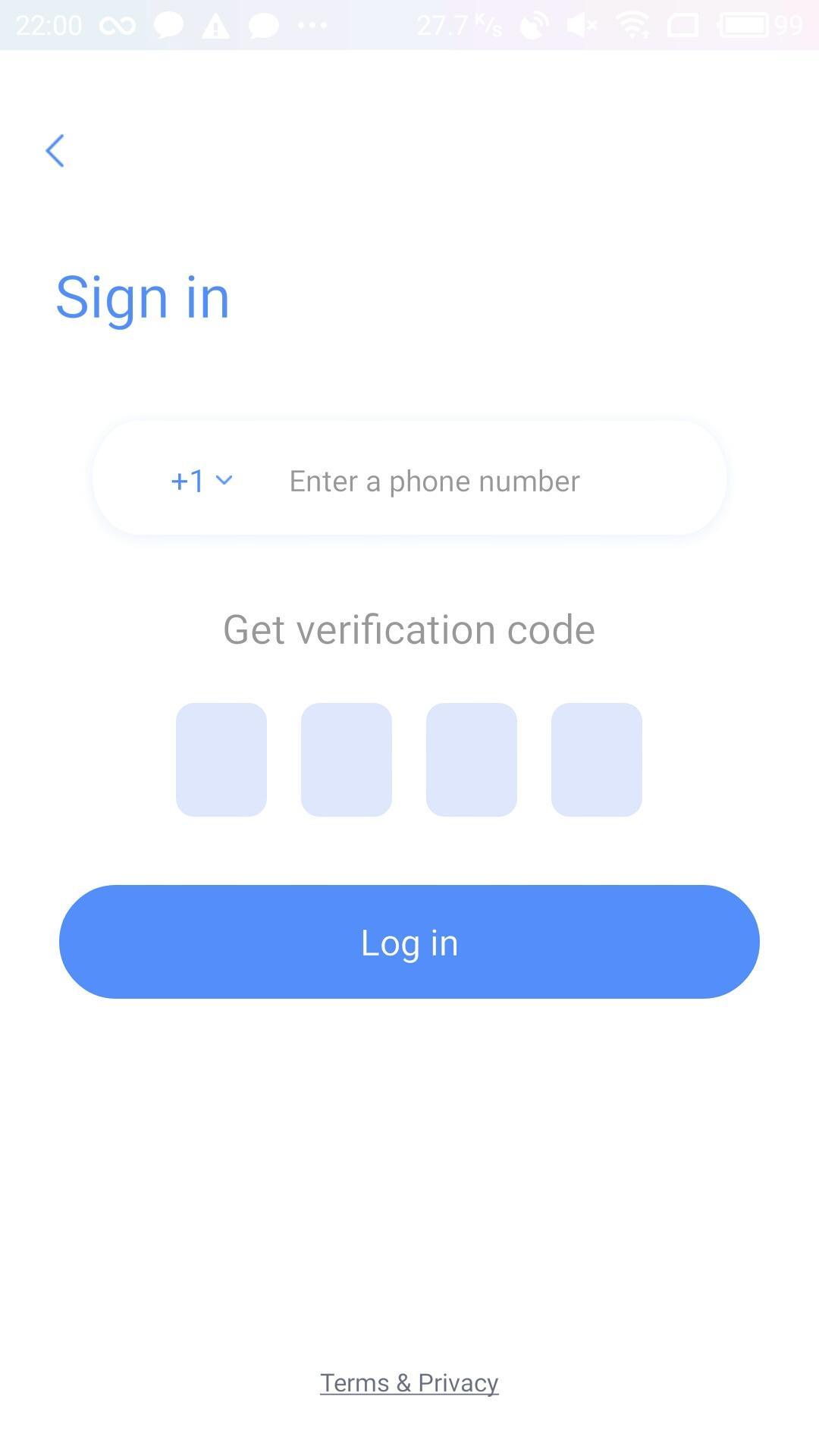Request the verification code
This screenshot has height=1456, width=819.
click(x=409, y=629)
